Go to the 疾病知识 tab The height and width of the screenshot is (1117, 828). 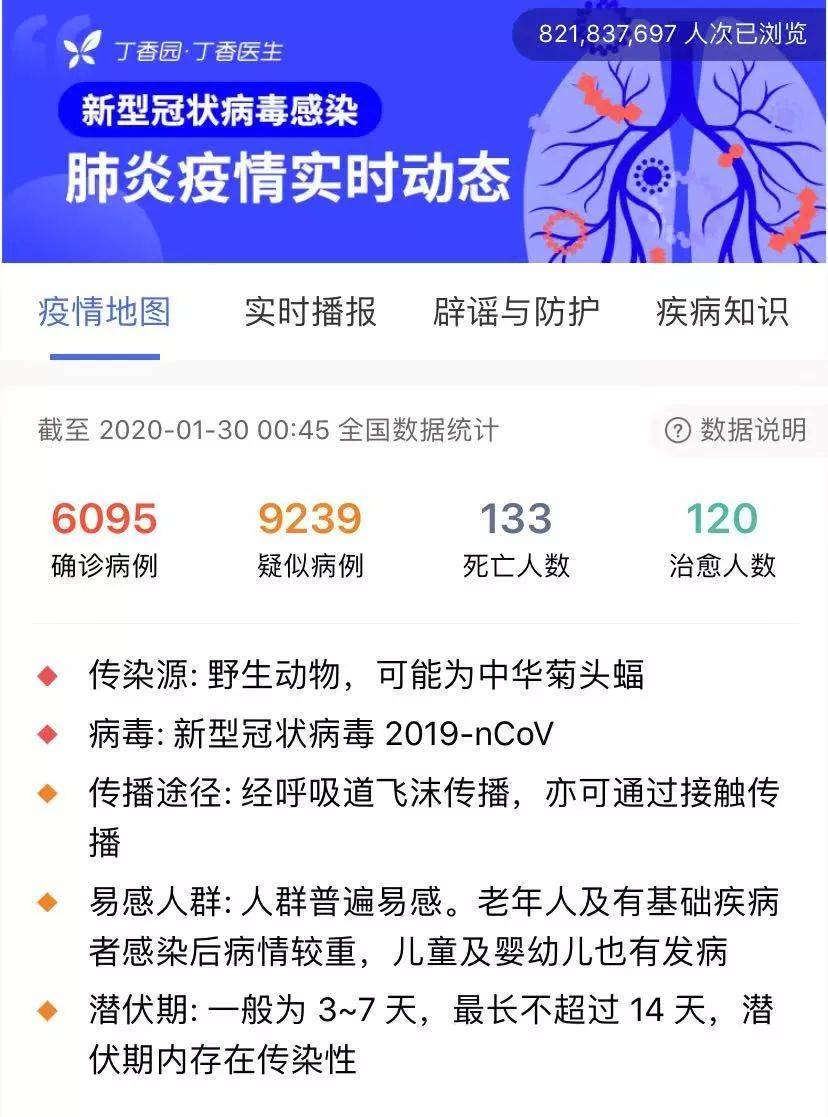click(x=722, y=312)
